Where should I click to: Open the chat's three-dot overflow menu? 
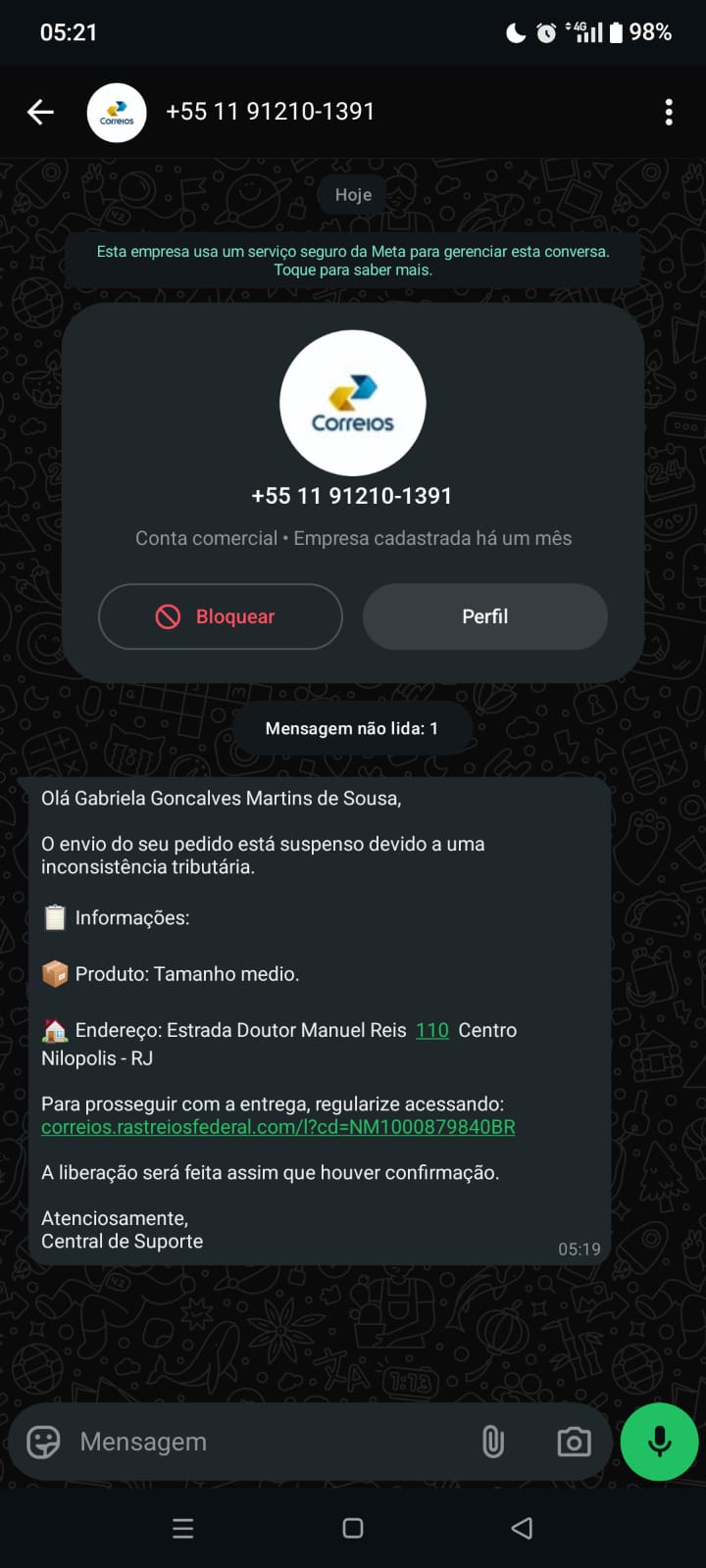[x=669, y=113]
